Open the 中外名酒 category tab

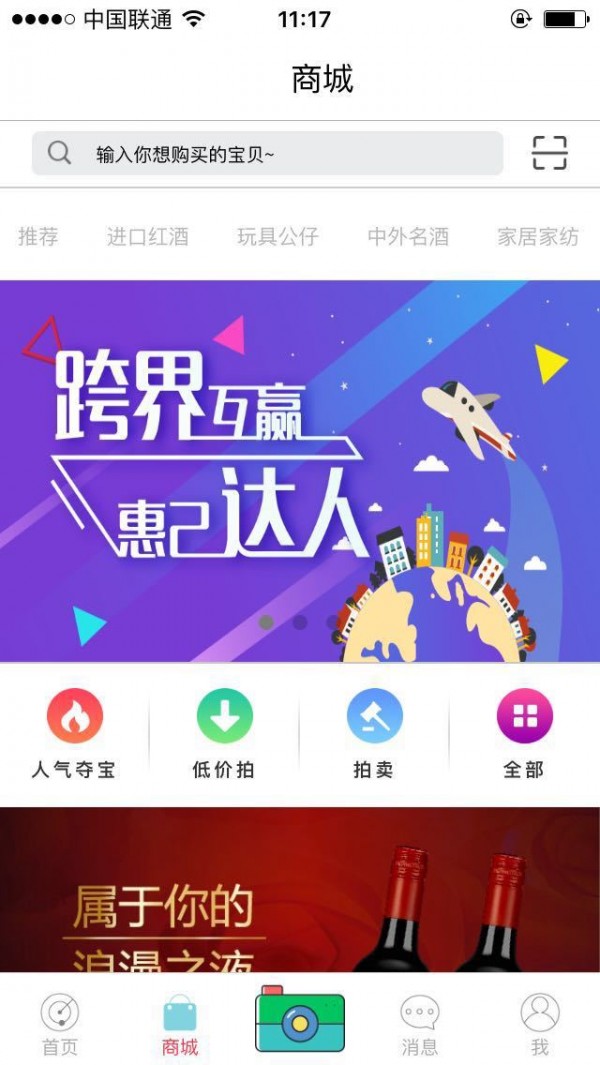coord(408,237)
